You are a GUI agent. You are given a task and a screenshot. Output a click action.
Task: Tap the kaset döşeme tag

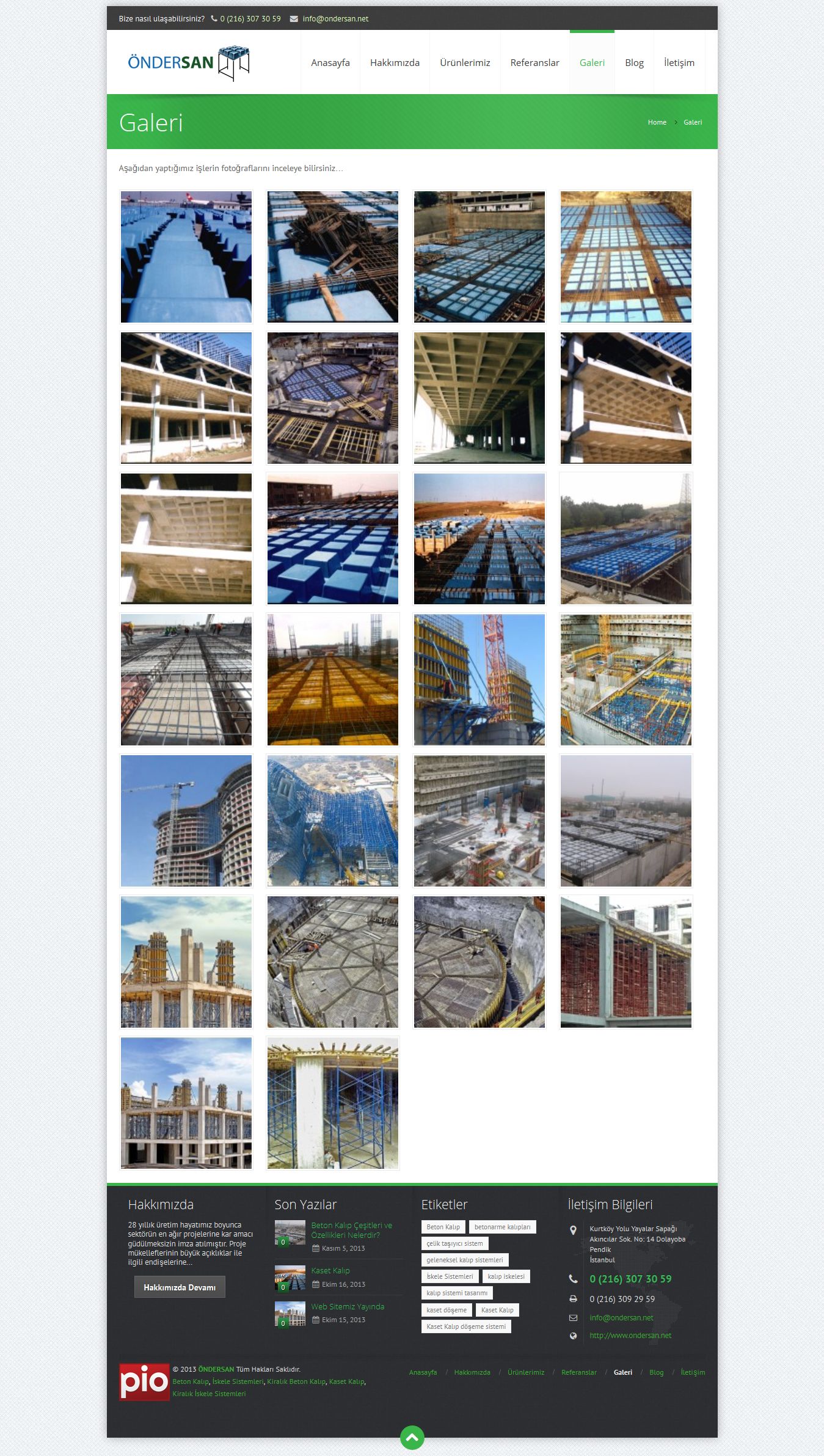[447, 1310]
